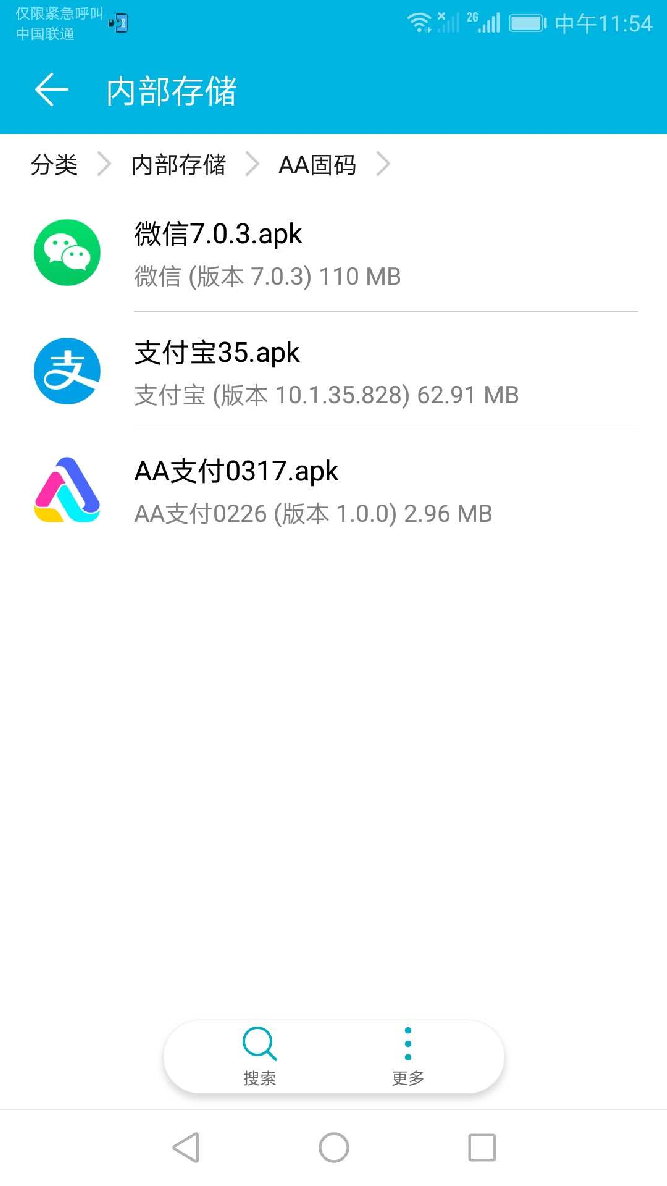The height and width of the screenshot is (1186, 667).
Task: Open the 支付宝35.apk file
Action: click(334, 371)
